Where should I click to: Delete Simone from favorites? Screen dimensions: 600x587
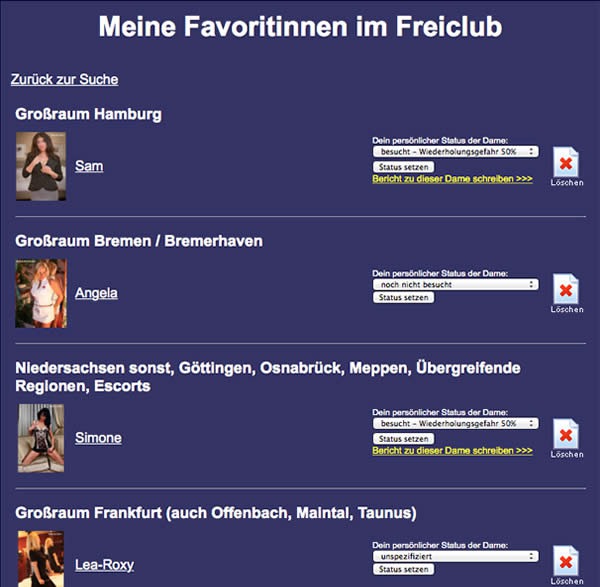tap(566, 436)
